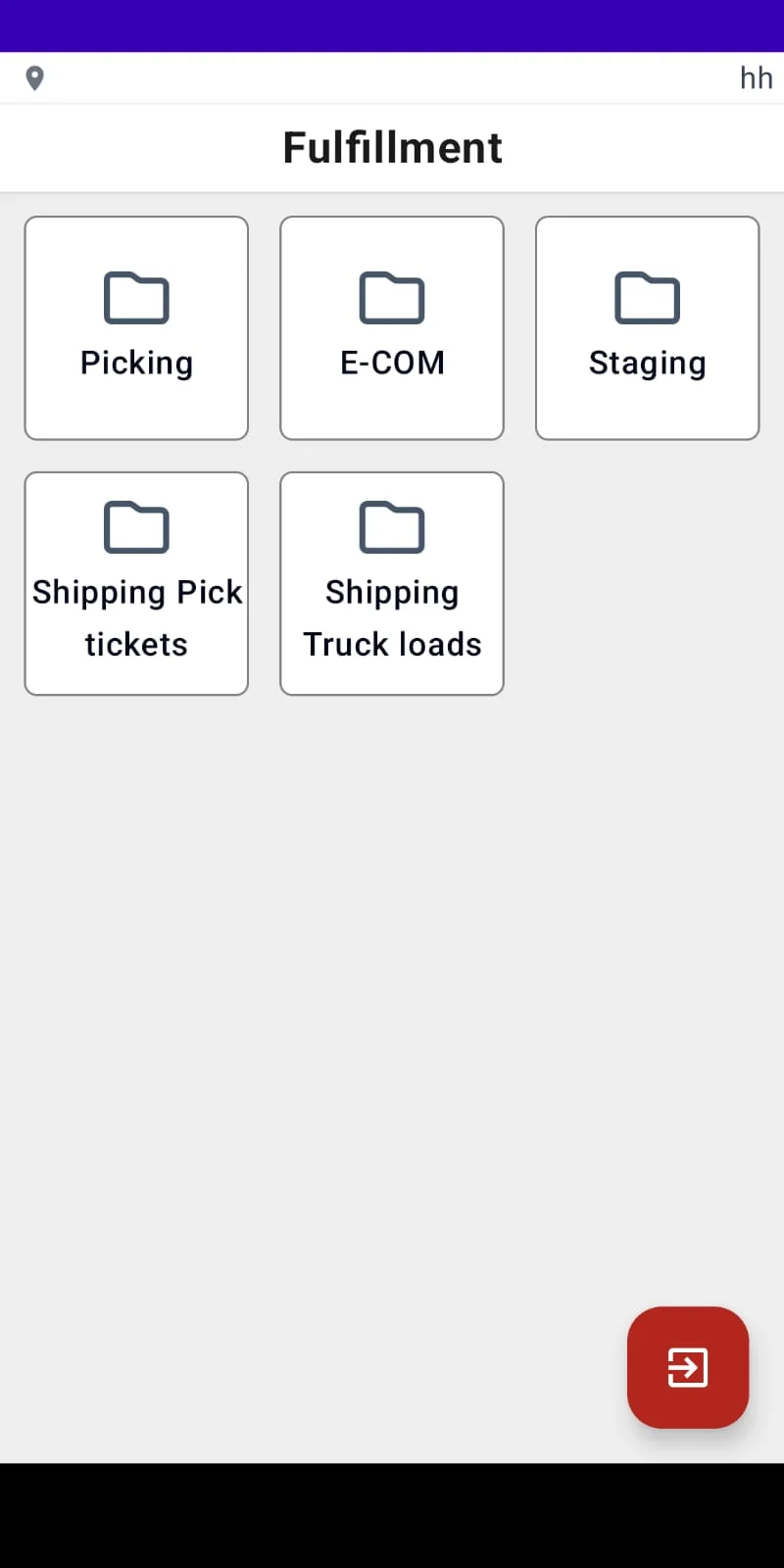
Task: Tap the Staging label text
Action: [647, 362]
